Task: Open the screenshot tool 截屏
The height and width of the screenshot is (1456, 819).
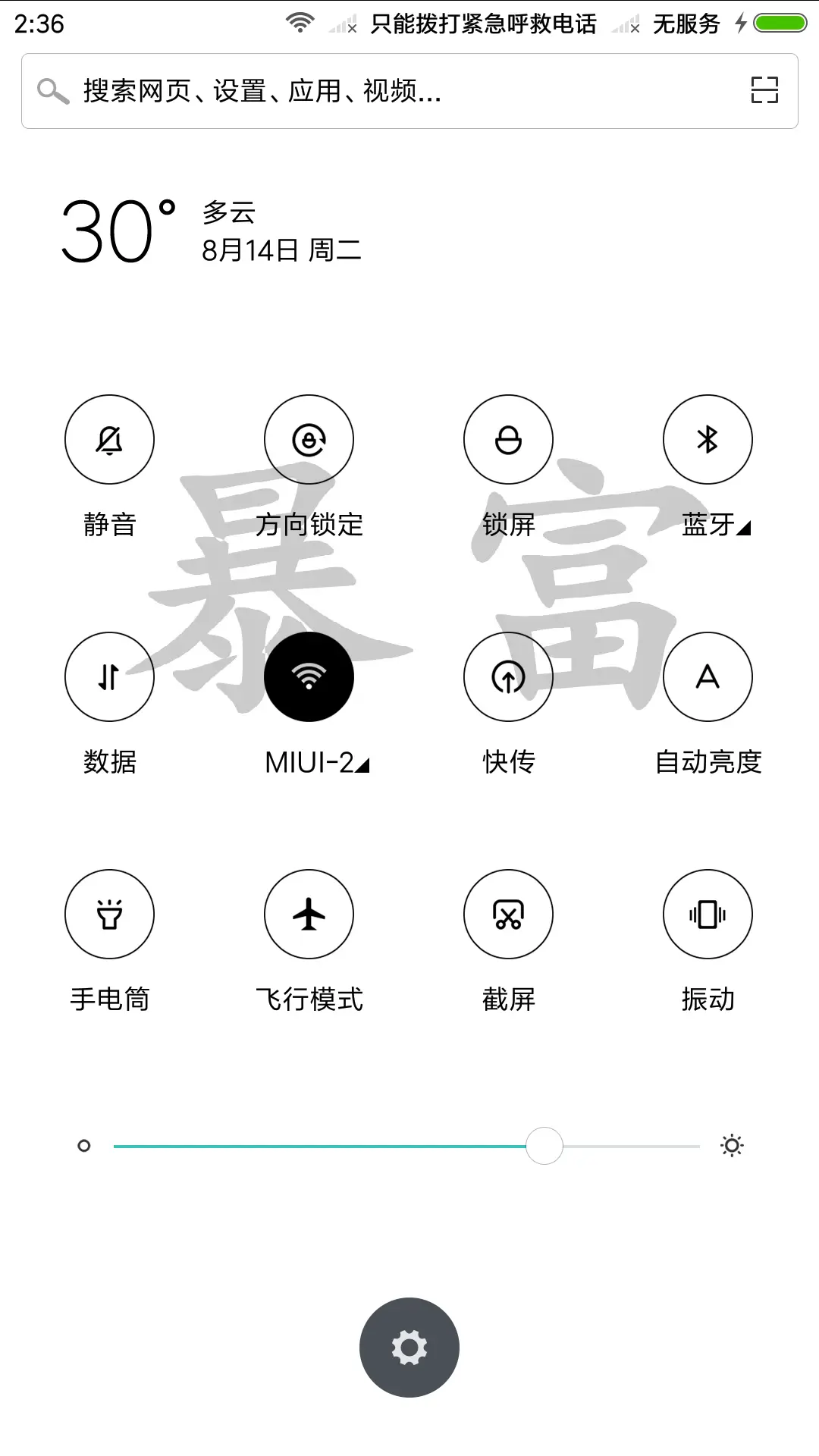Action: [507, 914]
